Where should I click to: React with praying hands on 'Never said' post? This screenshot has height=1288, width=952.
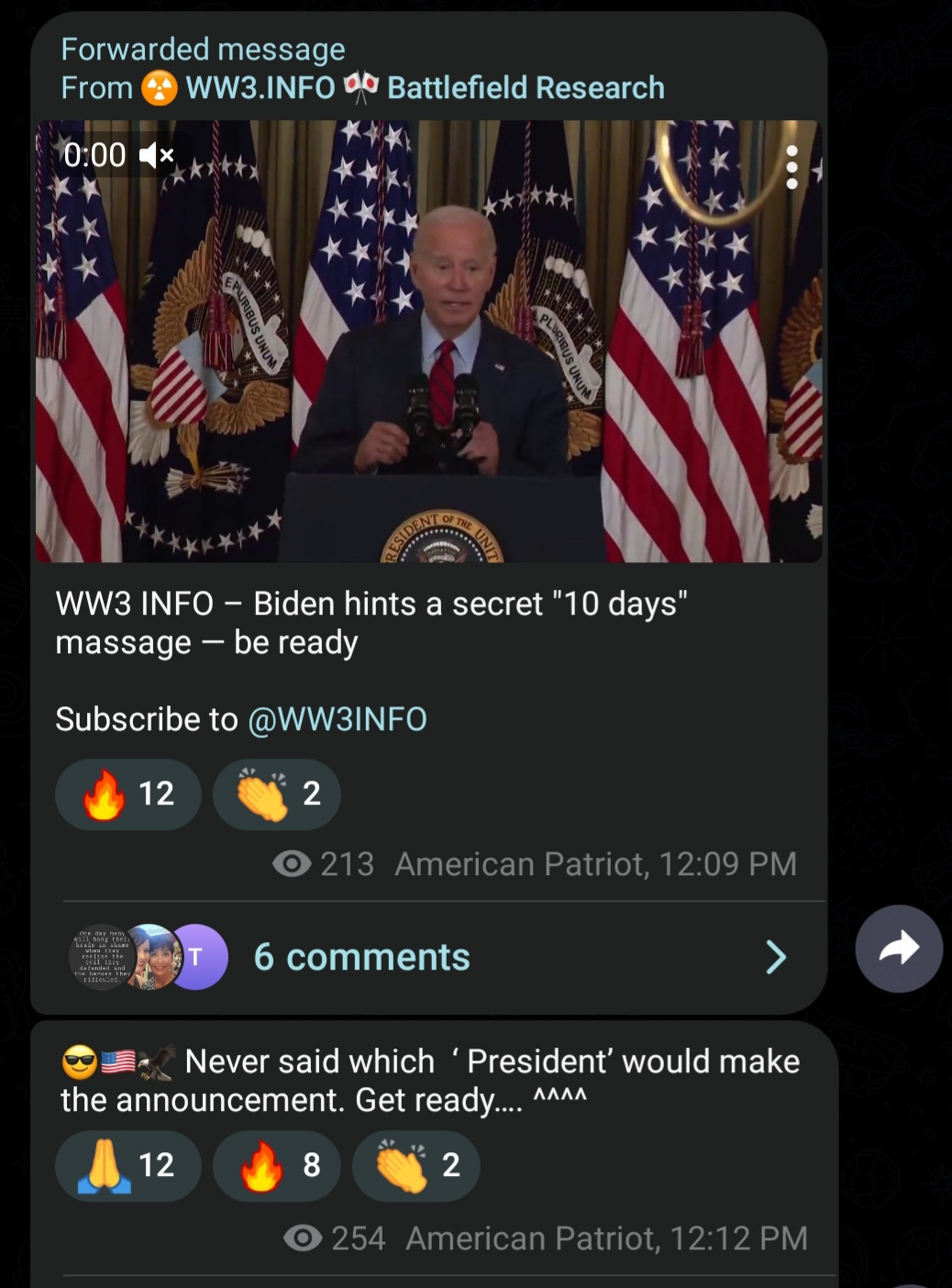pyautogui.click(x=127, y=1165)
